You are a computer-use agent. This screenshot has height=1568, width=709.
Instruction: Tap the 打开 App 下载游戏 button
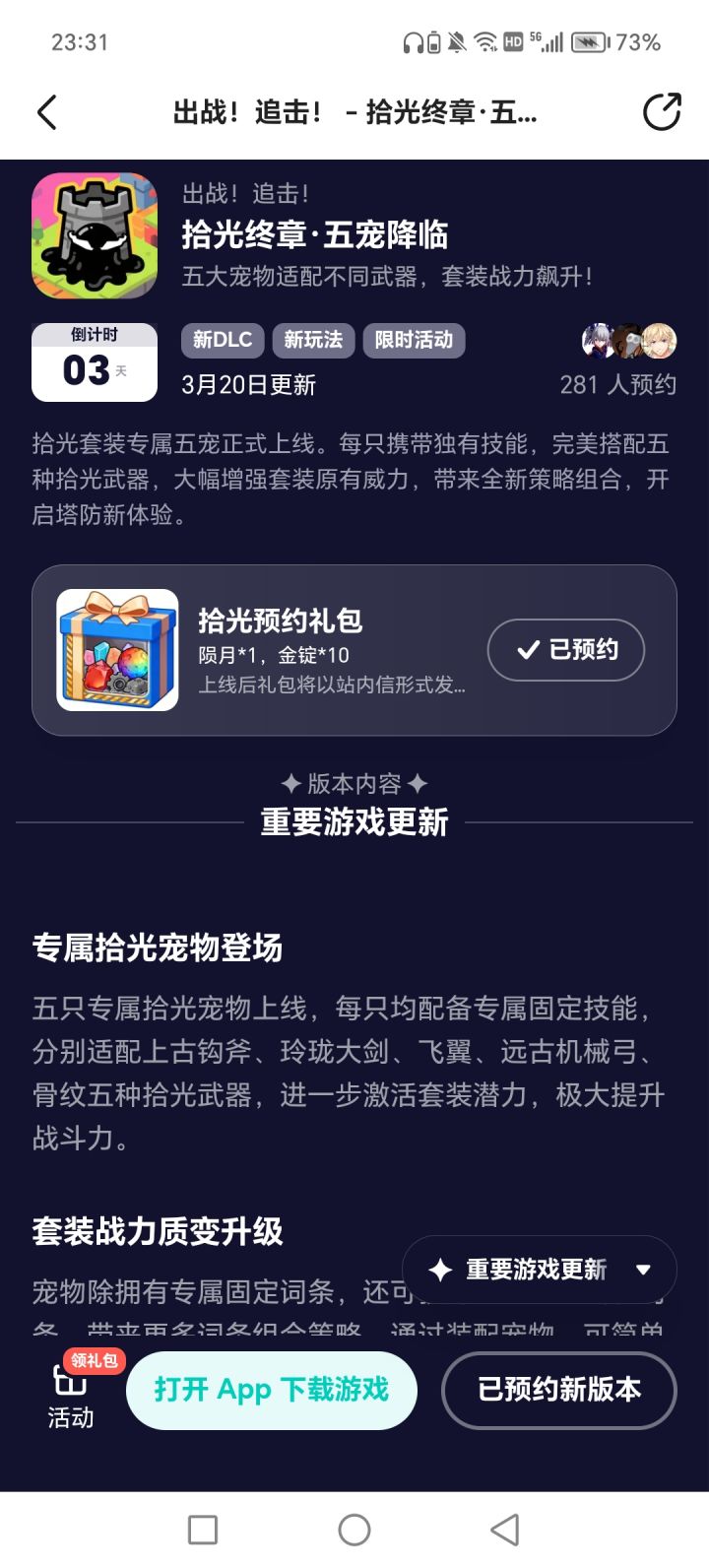pyautogui.click(x=271, y=1390)
